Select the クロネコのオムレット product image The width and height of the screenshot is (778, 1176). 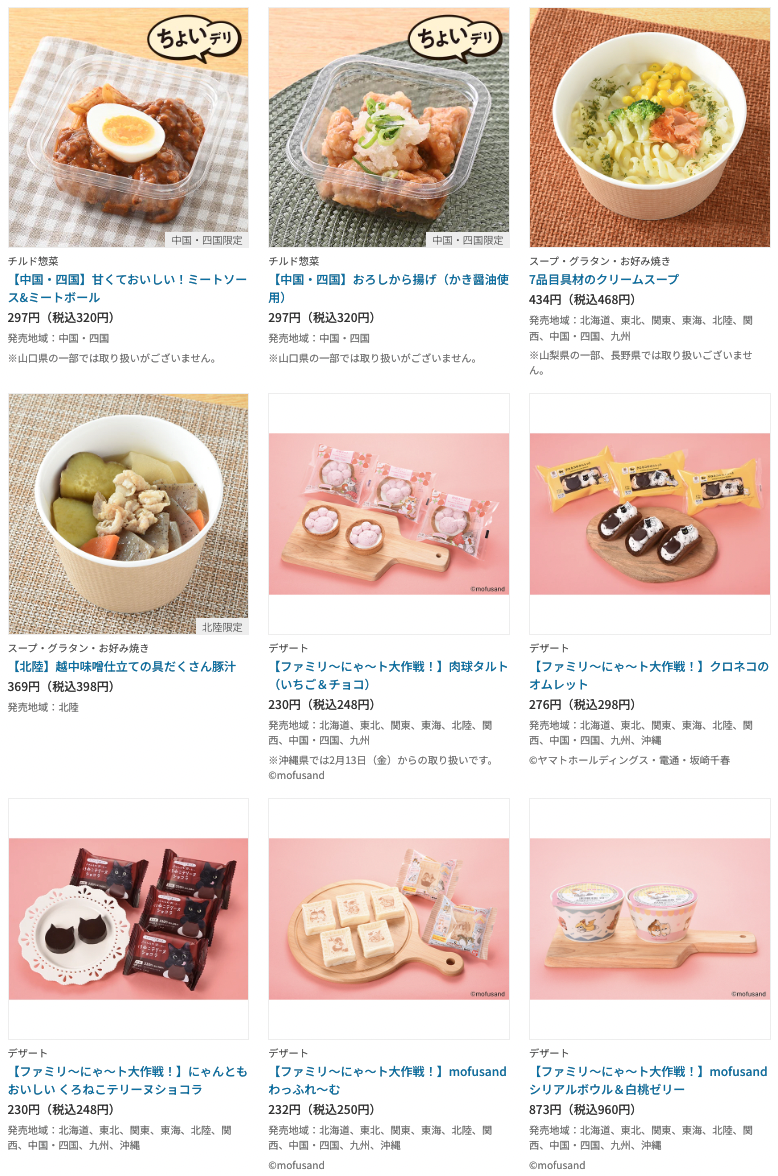[x=649, y=514]
